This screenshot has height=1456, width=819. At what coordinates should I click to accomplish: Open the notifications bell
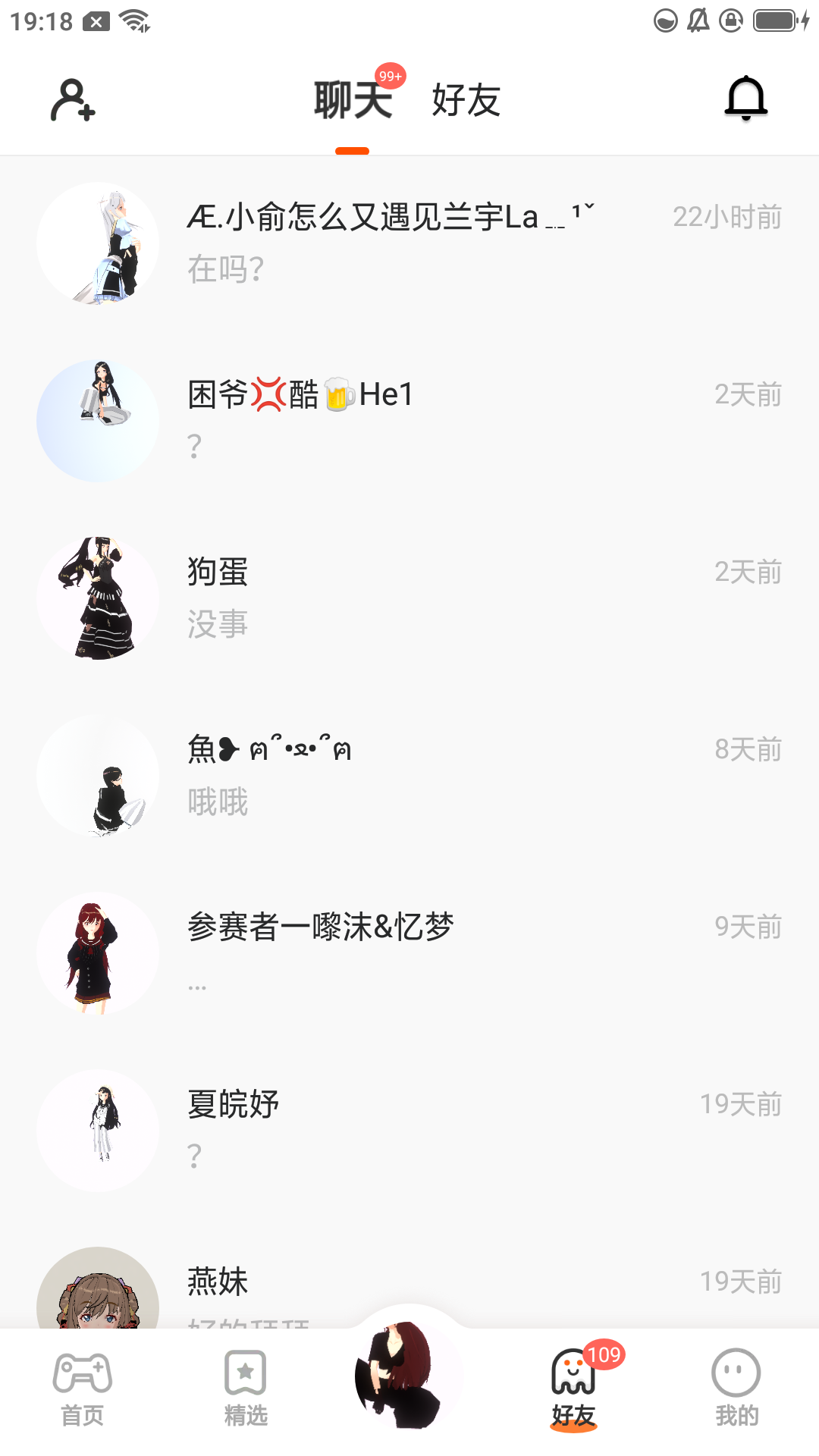pyautogui.click(x=746, y=99)
